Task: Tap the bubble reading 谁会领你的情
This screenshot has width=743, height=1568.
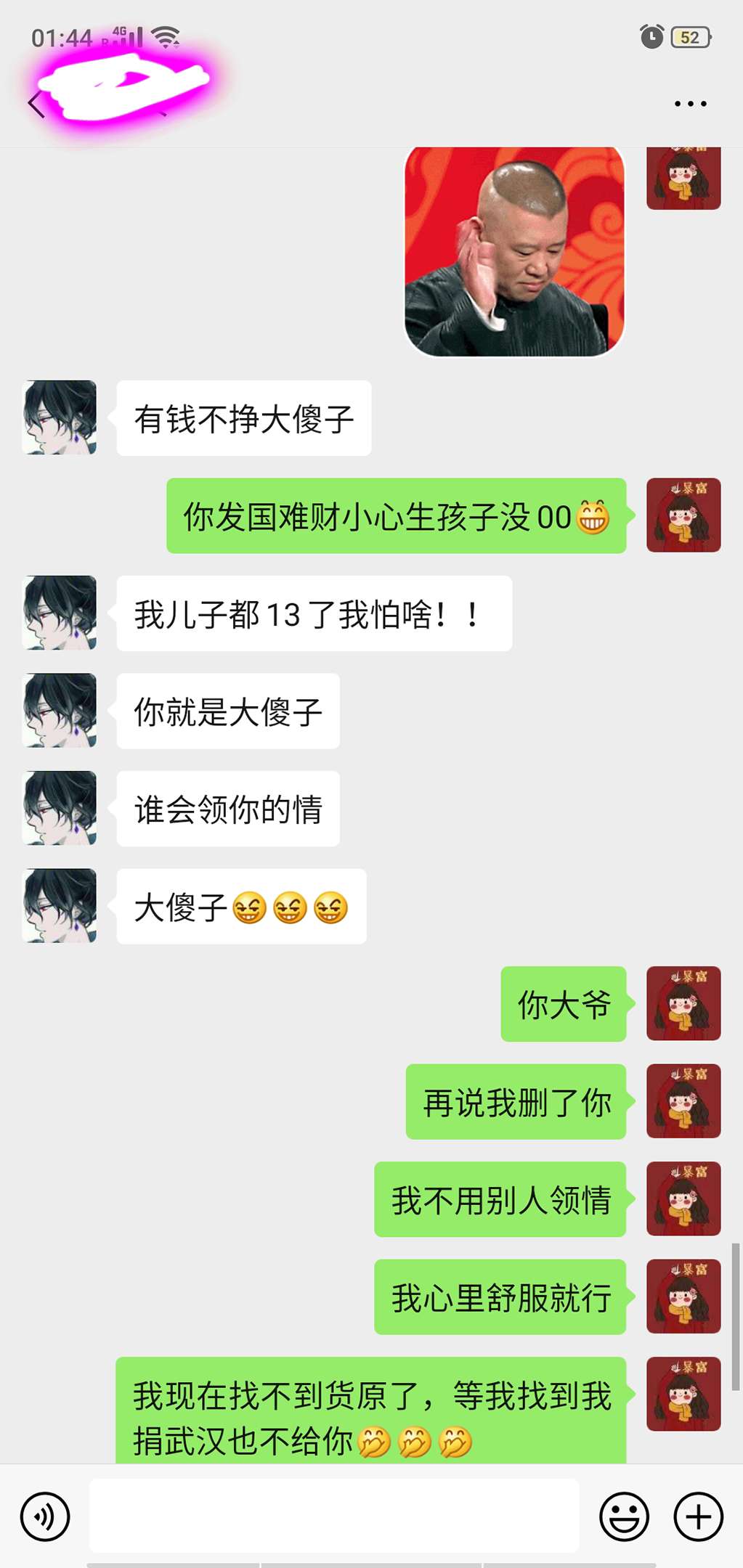Action: 227,809
